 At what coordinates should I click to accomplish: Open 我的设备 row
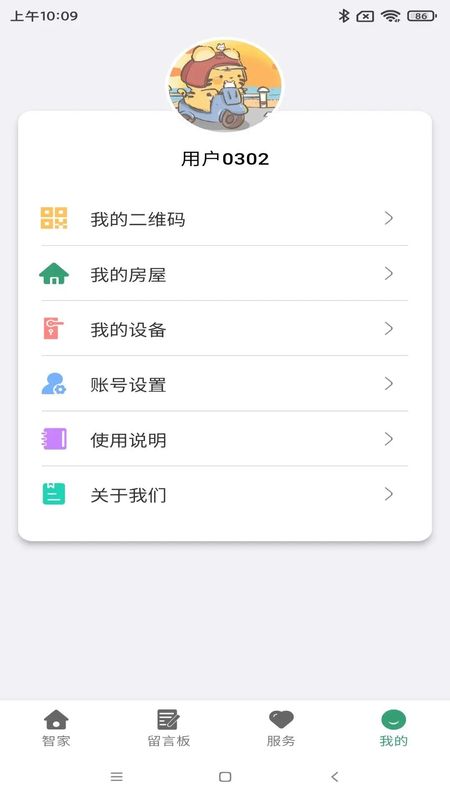pos(224,329)
